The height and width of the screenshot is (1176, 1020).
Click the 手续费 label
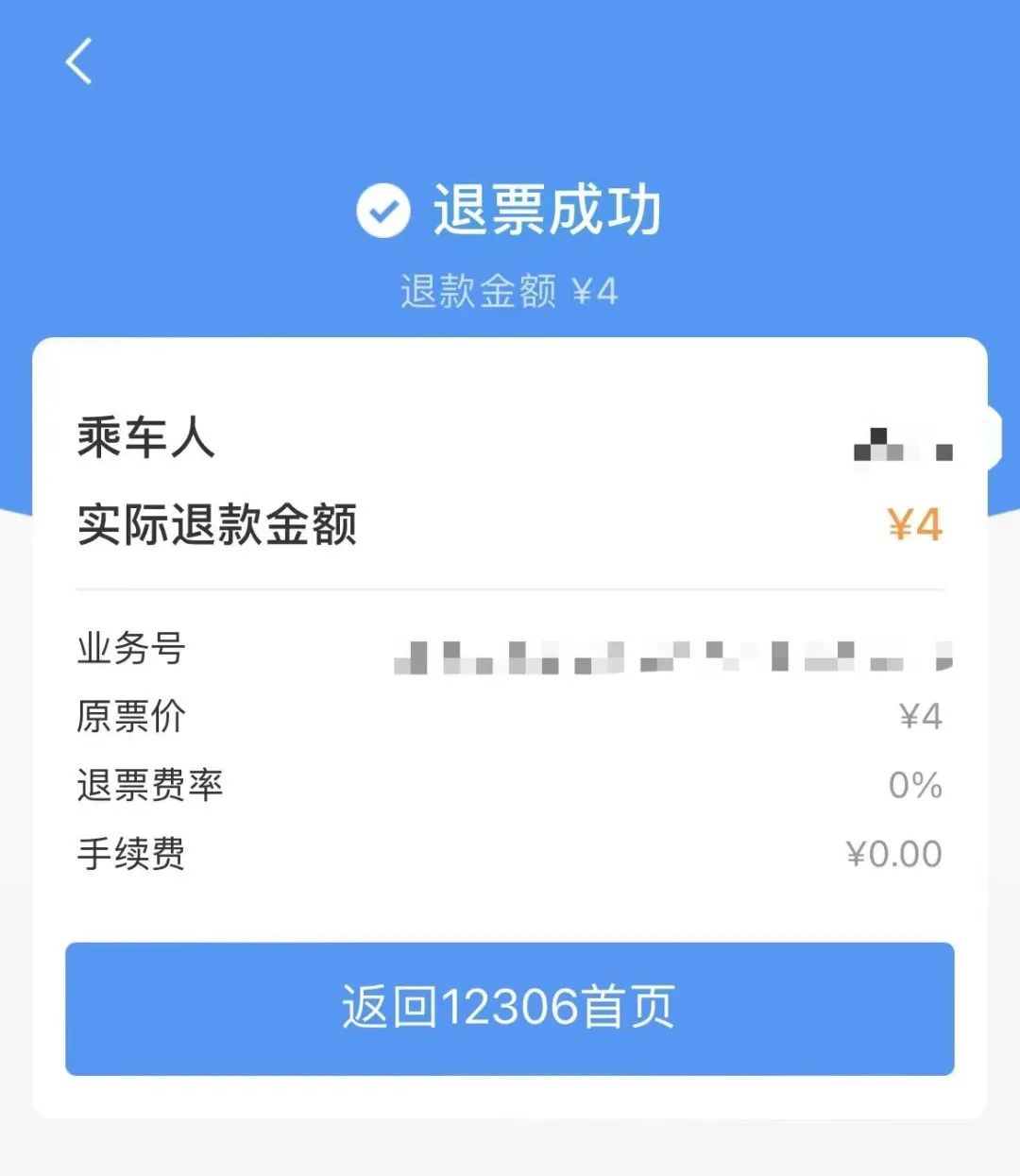point(129,853)
